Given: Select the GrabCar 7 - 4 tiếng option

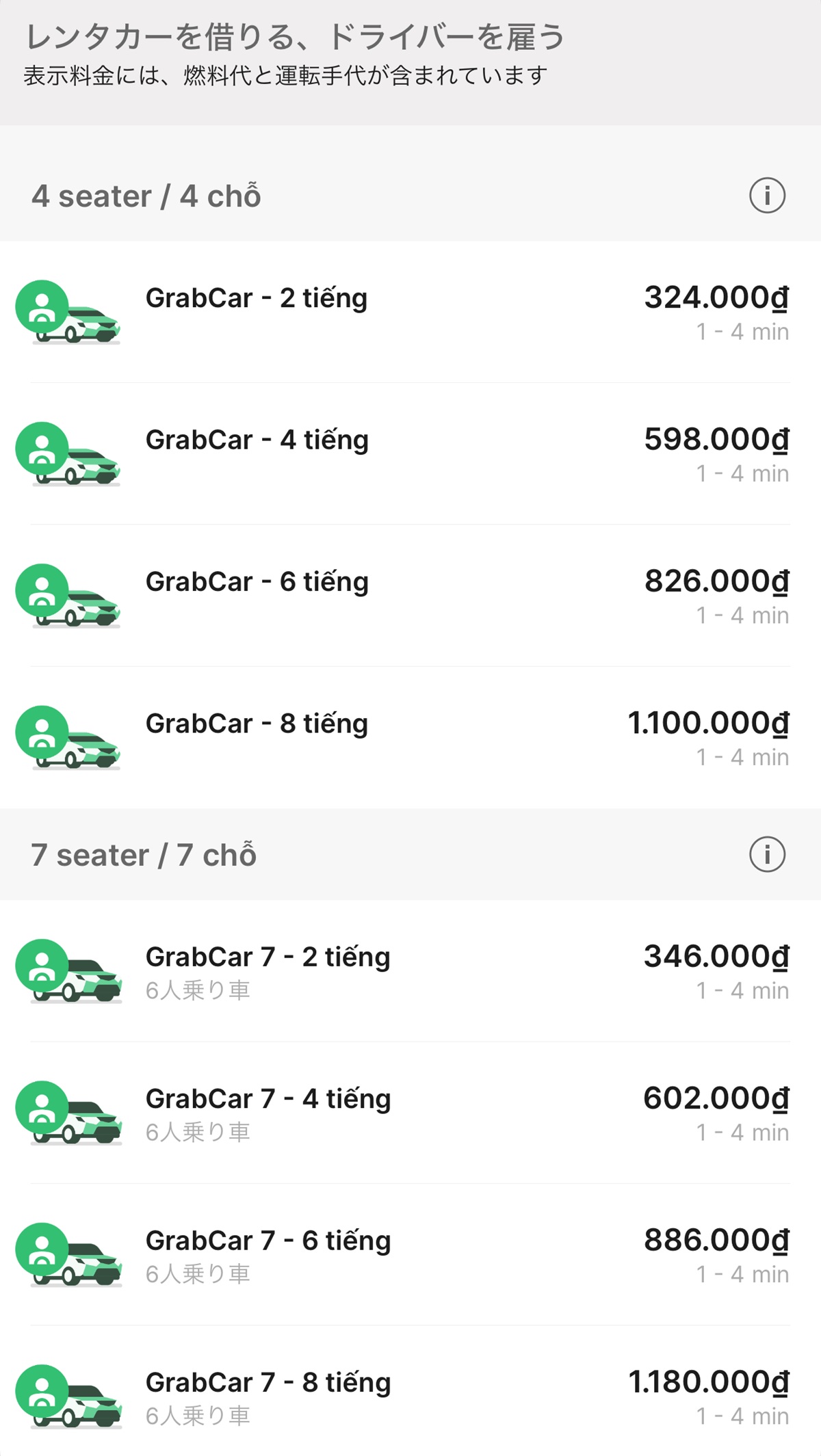Looking at the screenshot, I should pos(410,1113).
